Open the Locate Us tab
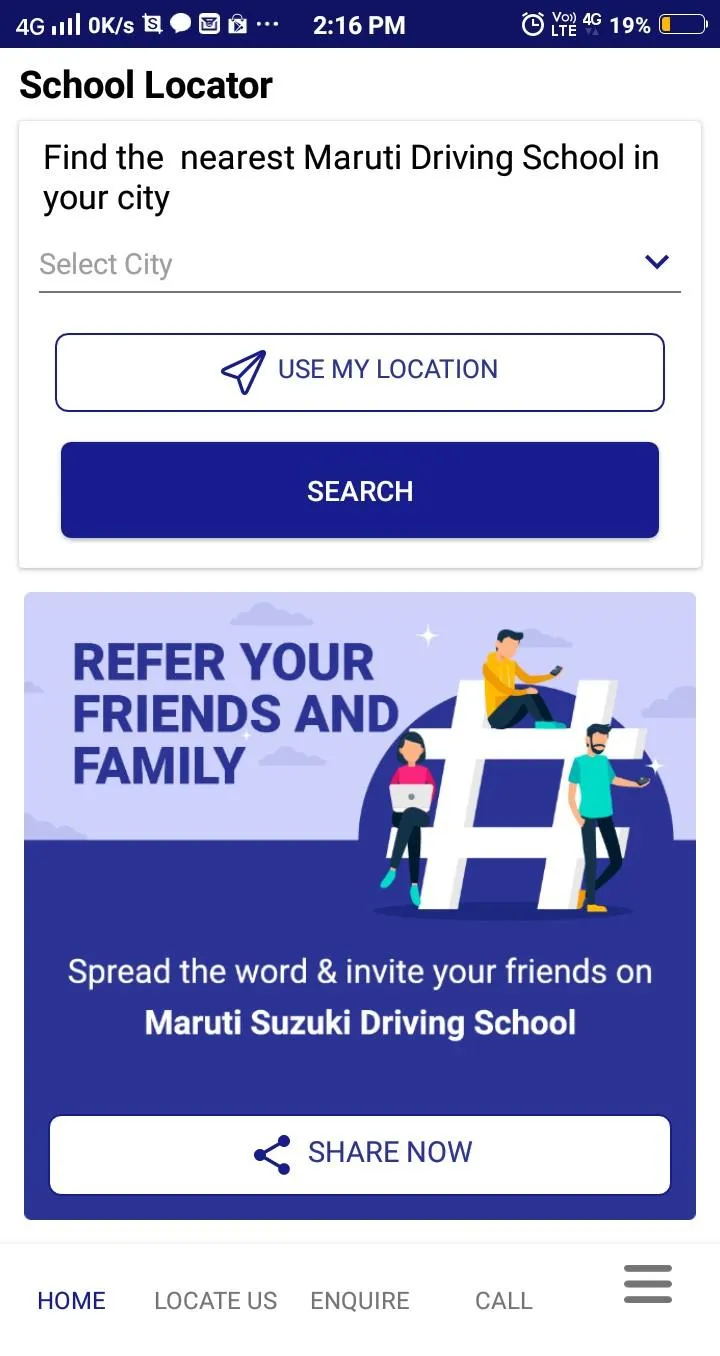720x1356 pixels. point(215,1300)
